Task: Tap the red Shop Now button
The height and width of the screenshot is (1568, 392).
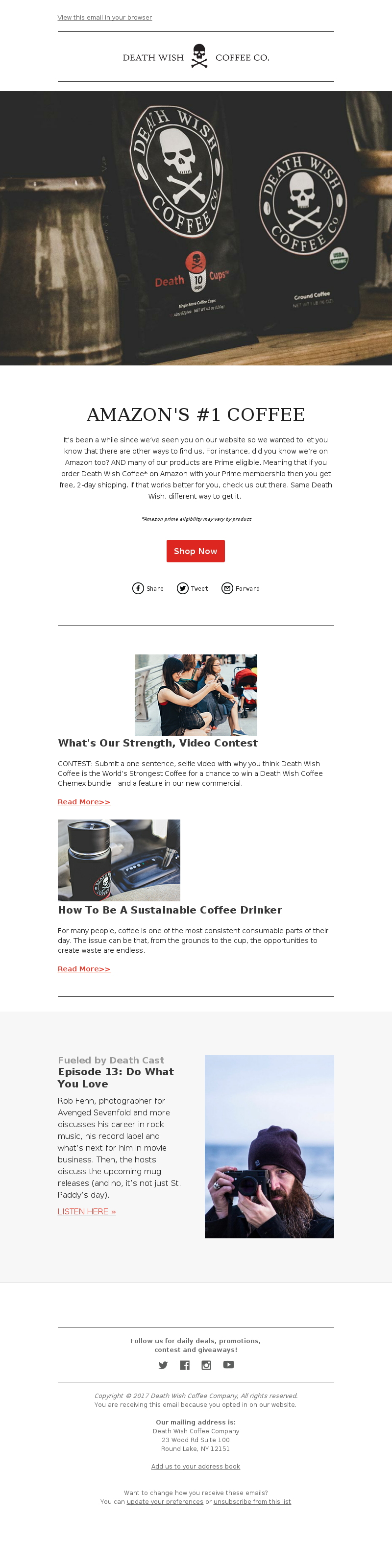Action: [196, 551]
